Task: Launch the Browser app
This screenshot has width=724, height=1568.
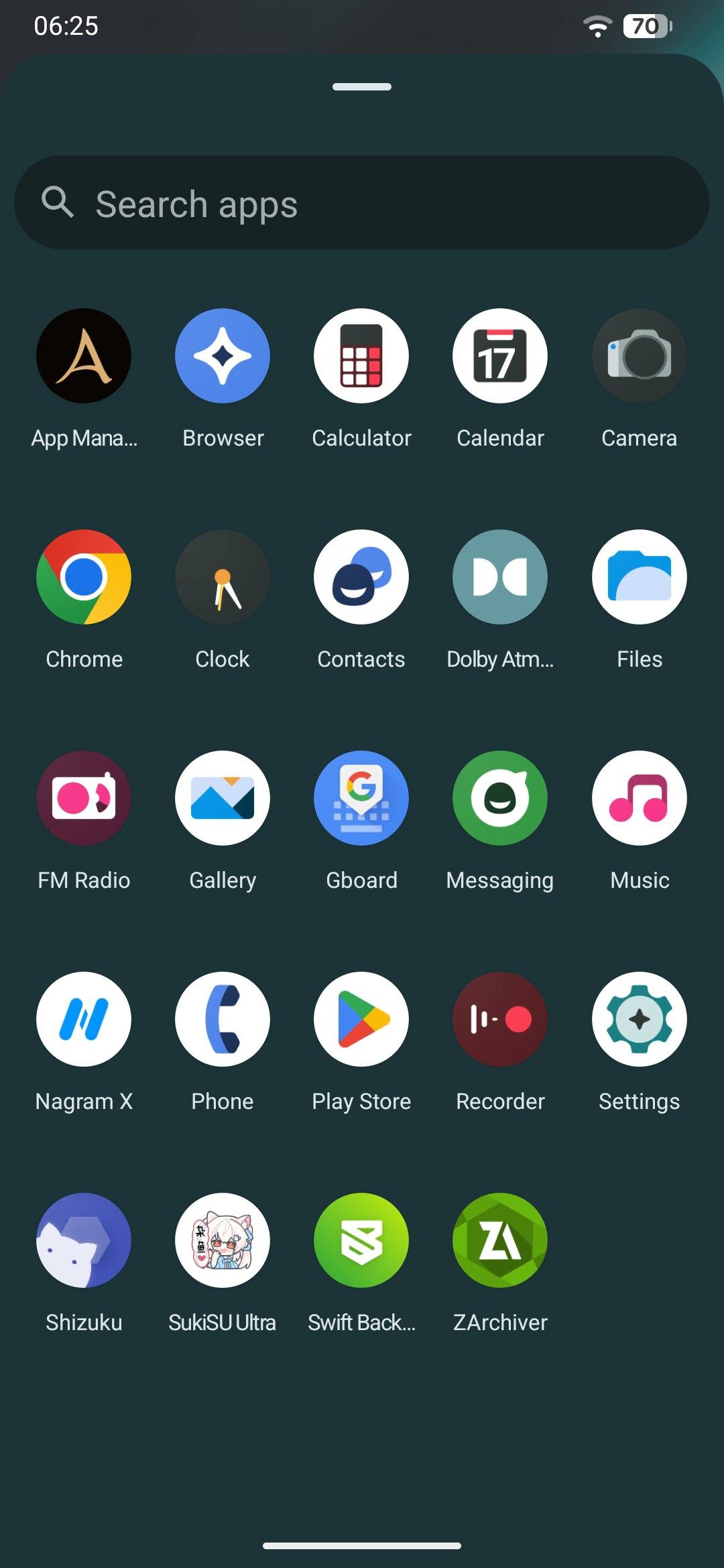Action: [x=223, y=356]
